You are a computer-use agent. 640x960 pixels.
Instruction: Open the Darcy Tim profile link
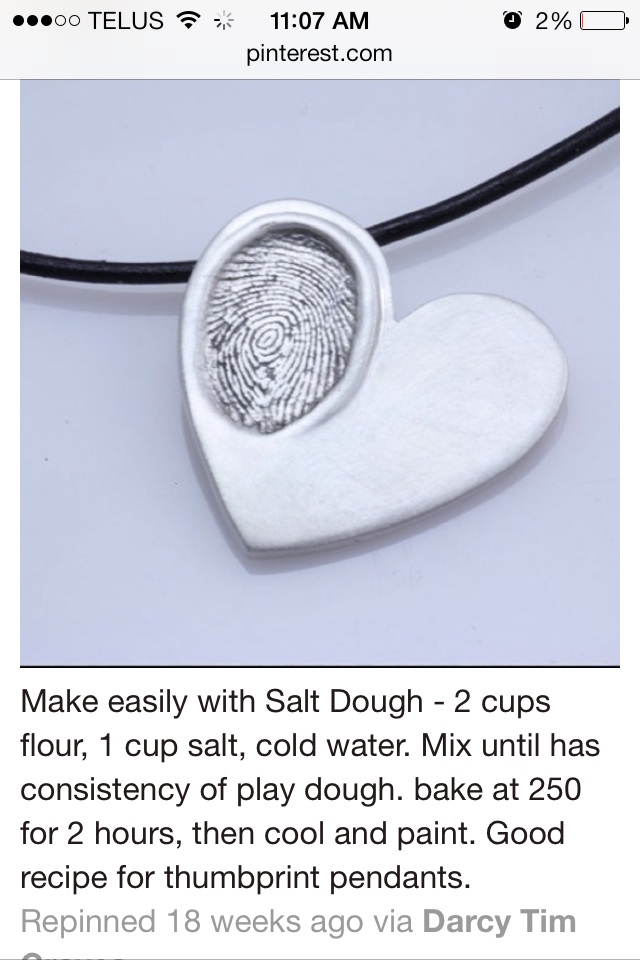tap(500, 921)
